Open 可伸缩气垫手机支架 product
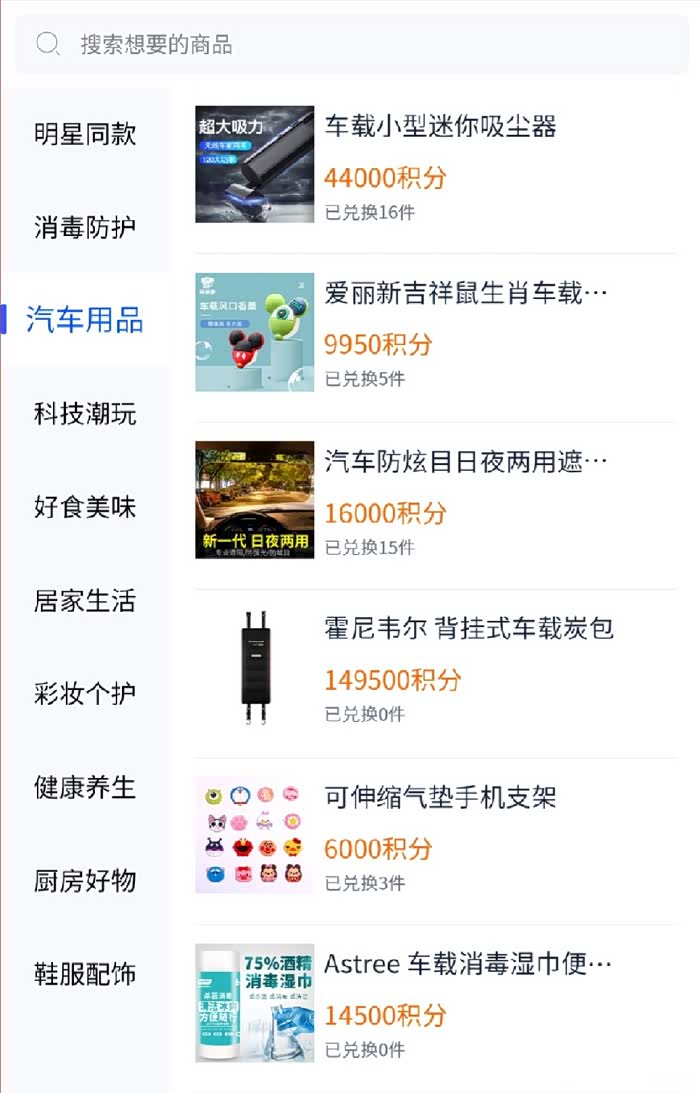 click(x=440, y=797)
